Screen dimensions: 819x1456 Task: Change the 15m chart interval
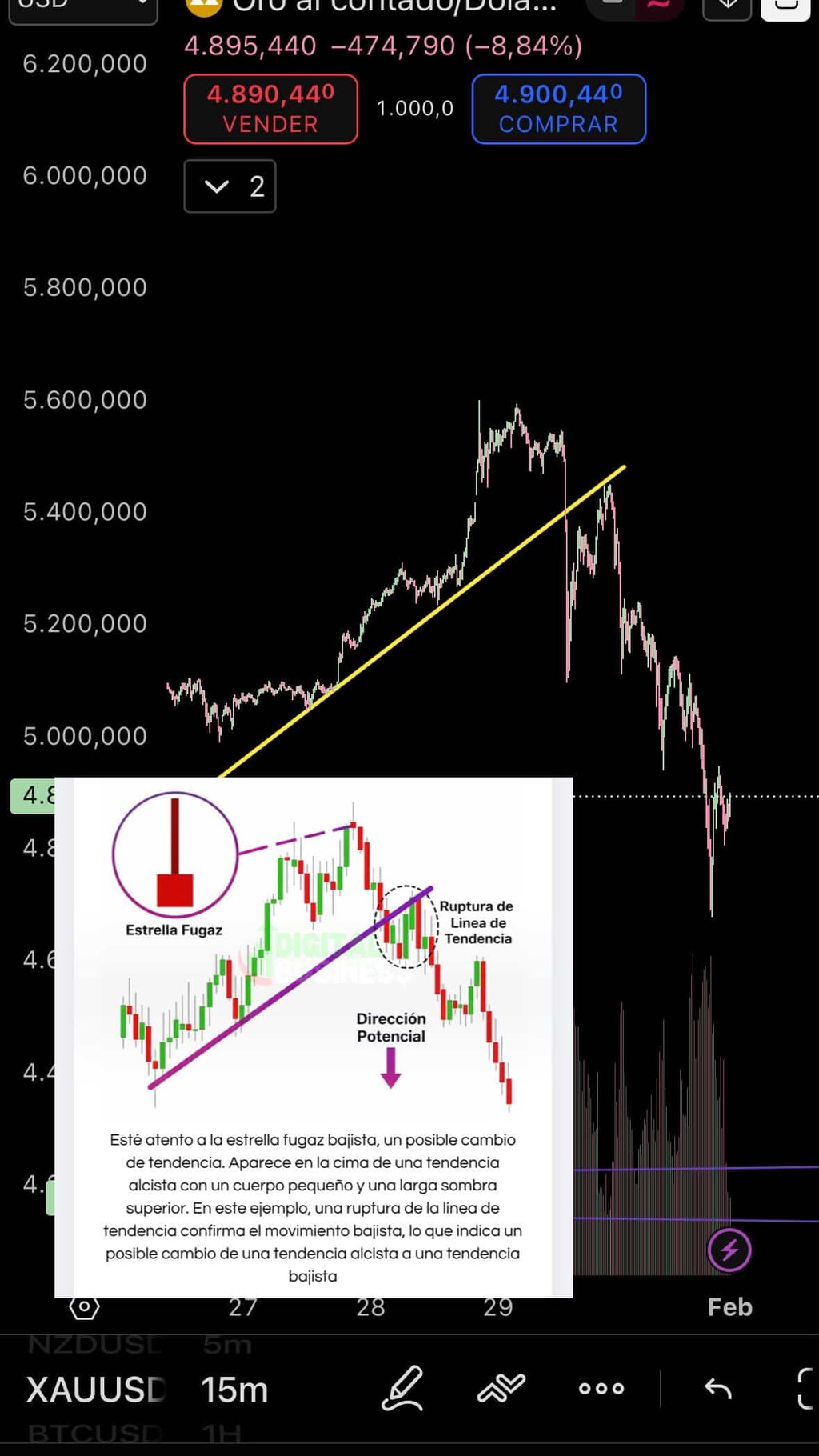pyautogui.click(x=234, y=1390)
